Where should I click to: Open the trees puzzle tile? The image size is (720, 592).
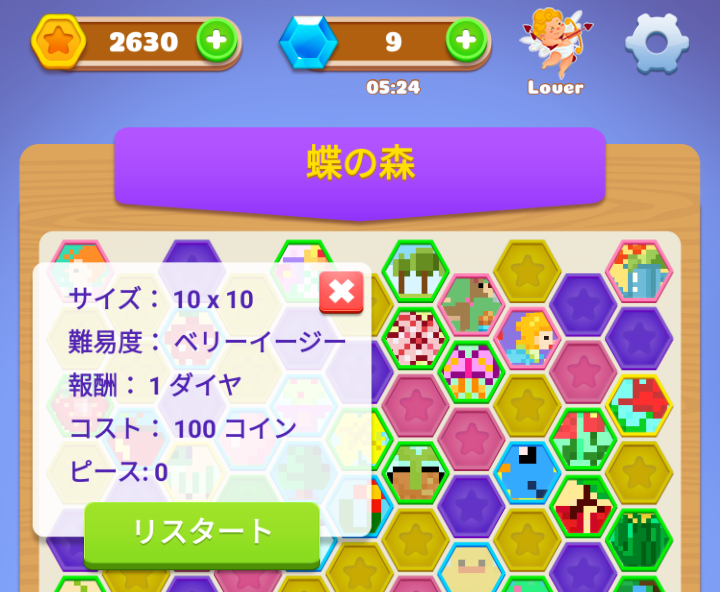click(x=414, y=272)
